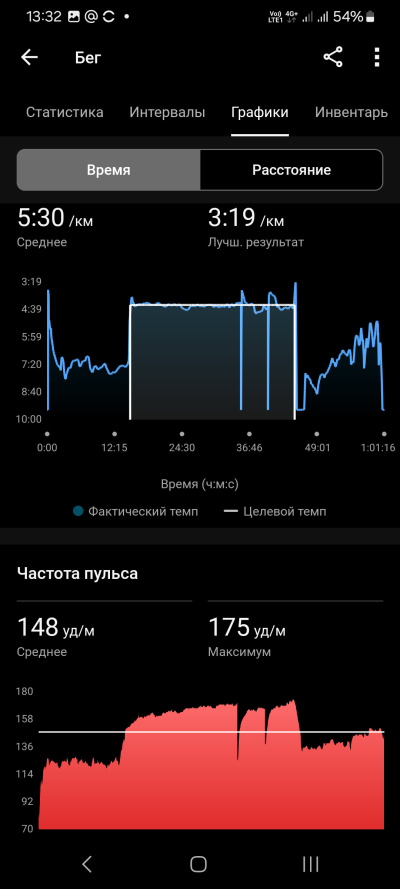Switch to the Инвентарь tab
This screenshot has width=400, height=889.
[x=351, y=112]
